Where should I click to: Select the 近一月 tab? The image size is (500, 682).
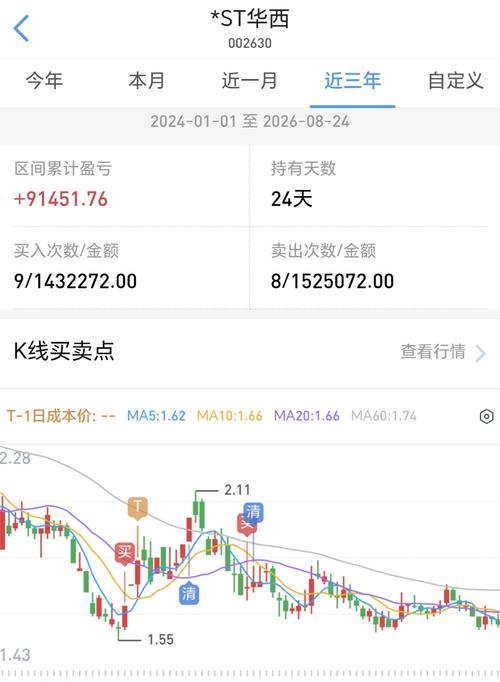pyautogui.click(x=250, y=81)
